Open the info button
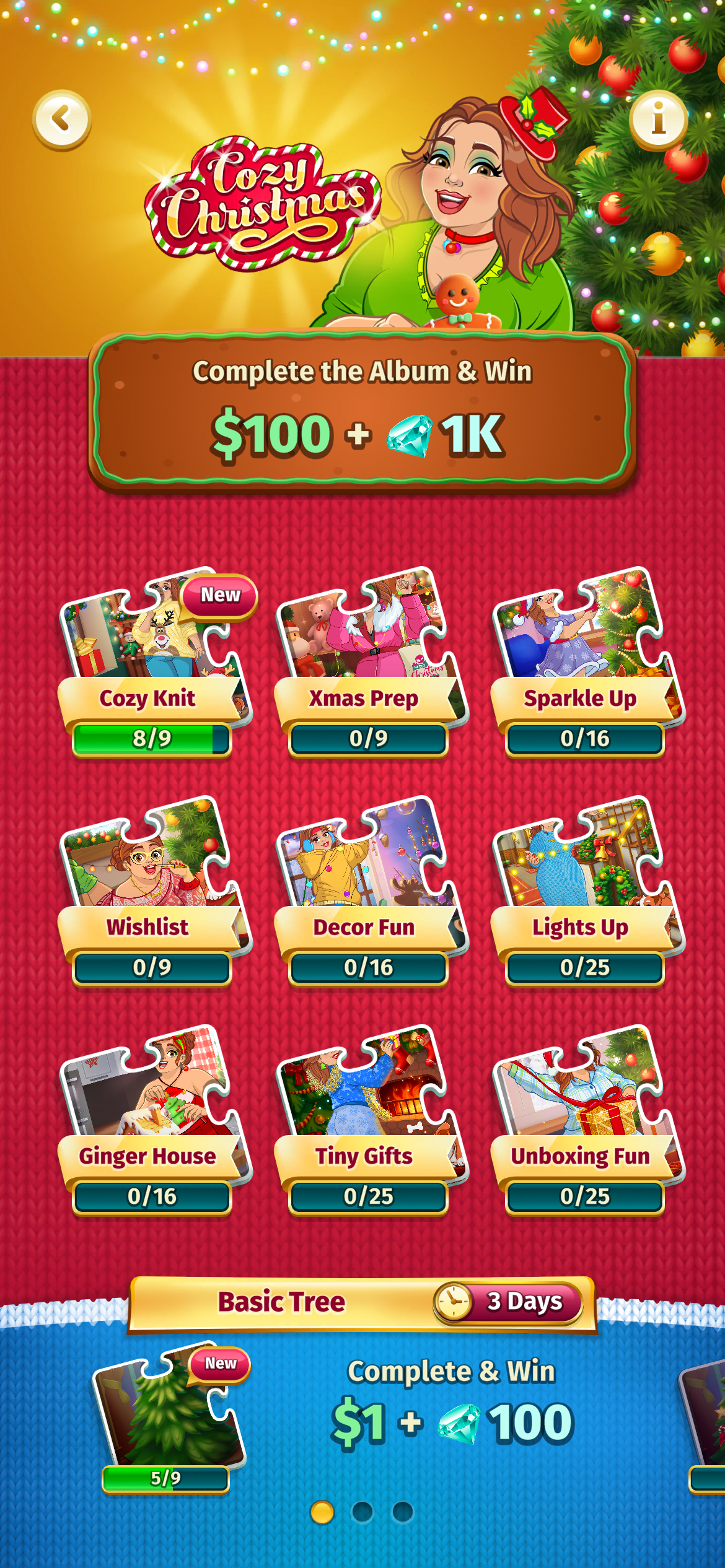The image size is (725, 1568). (x=658, y=119)
